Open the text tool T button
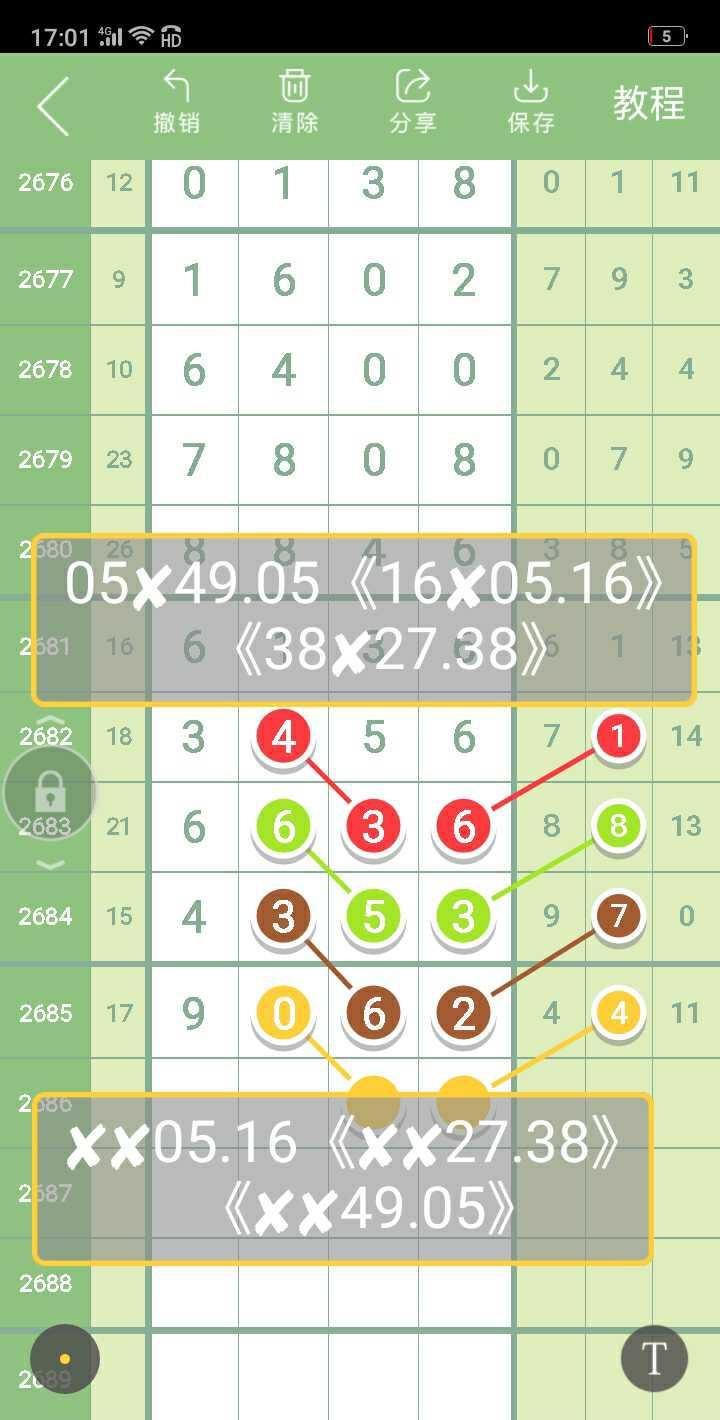This screenshot has height=1420, width=720. point(654,1359)
